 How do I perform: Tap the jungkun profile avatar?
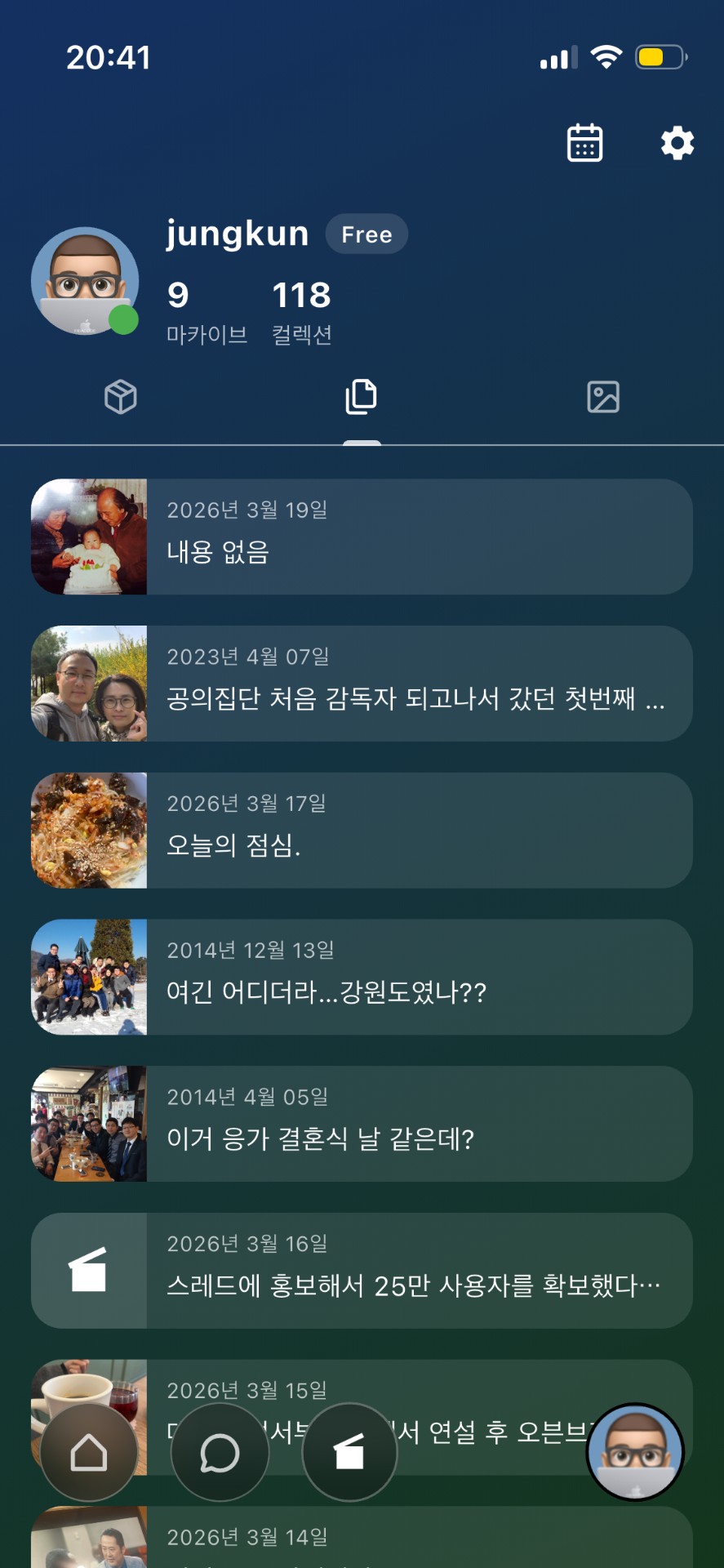click(85, 281)
